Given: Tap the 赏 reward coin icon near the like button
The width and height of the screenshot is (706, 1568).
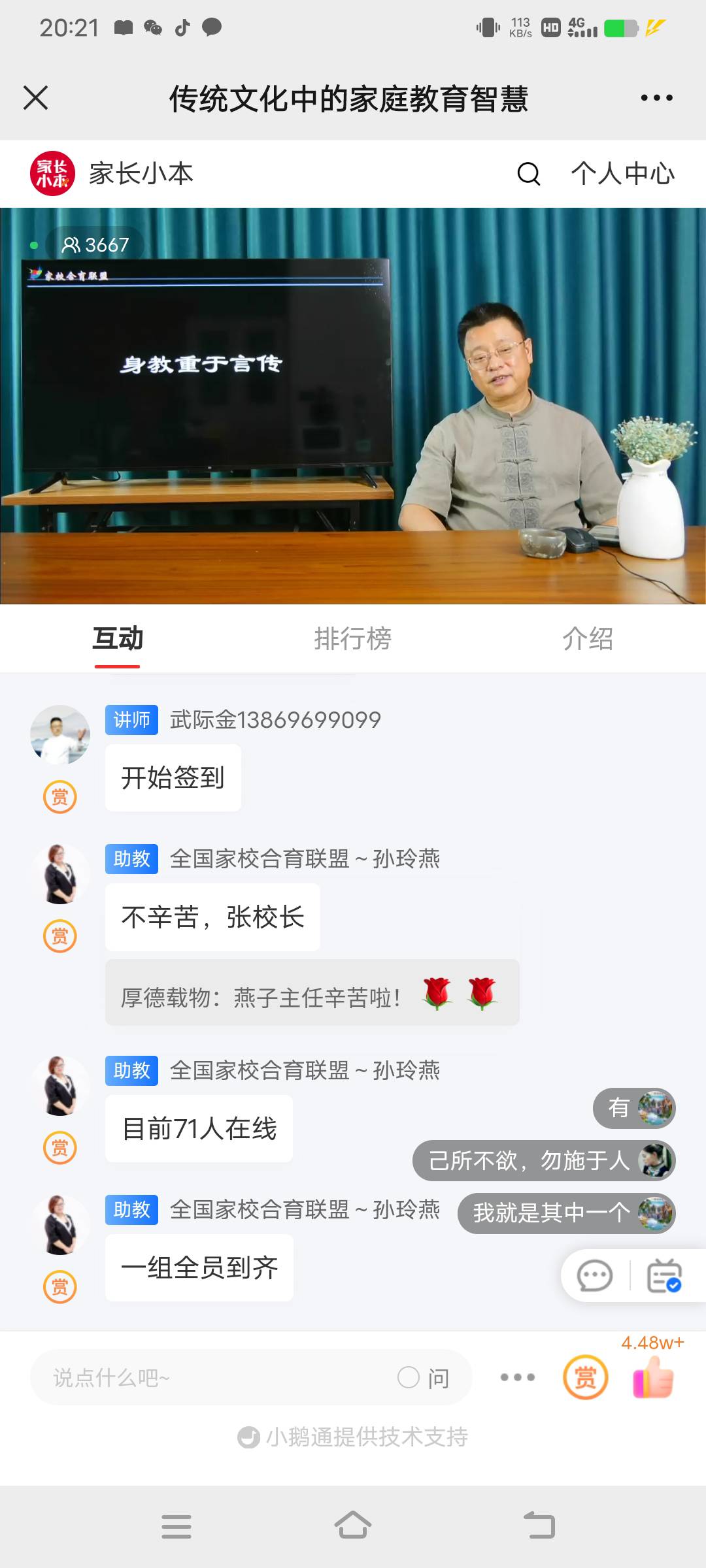Looking at the screenshot, I should tap(586, 1377).
